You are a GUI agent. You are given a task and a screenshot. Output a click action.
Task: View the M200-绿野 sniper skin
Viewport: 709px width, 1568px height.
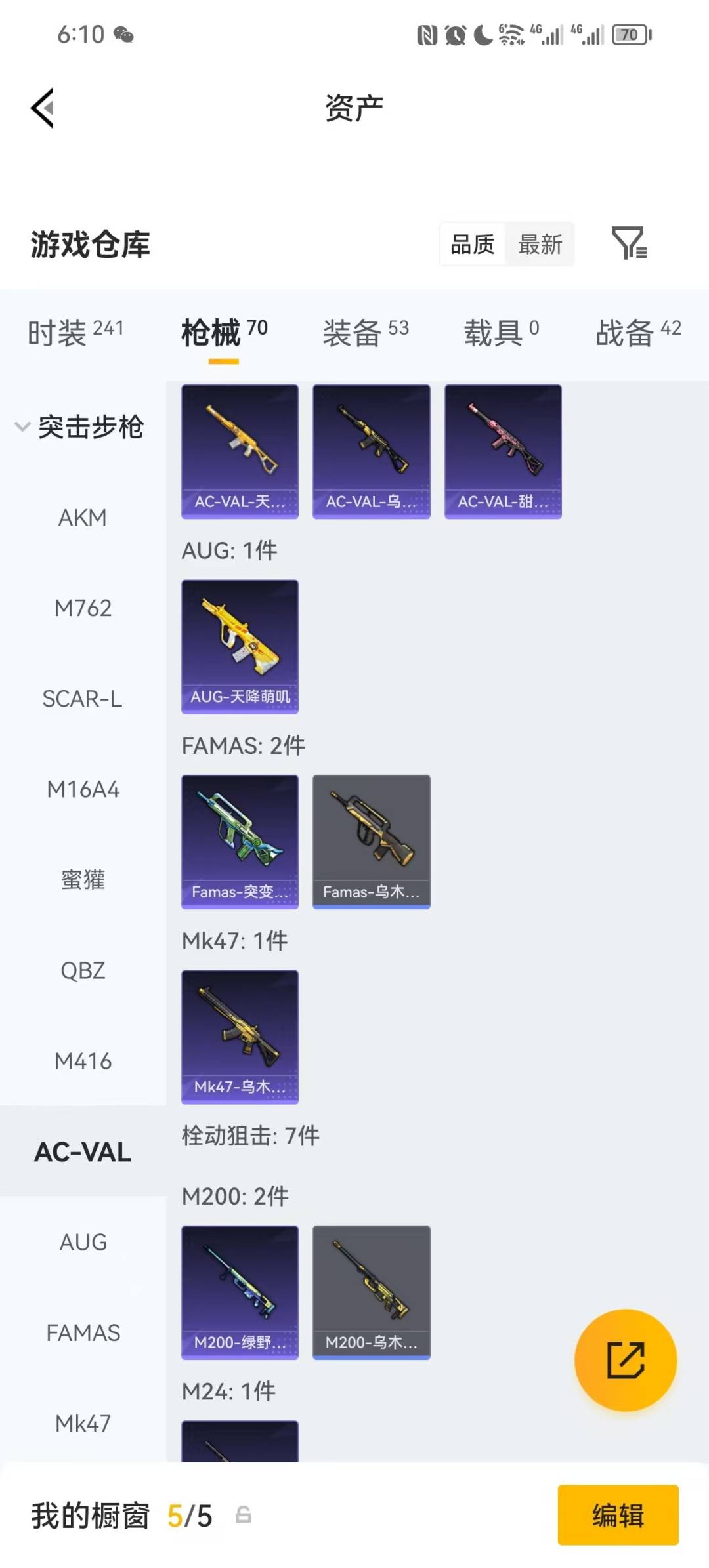coord(240,1292)
